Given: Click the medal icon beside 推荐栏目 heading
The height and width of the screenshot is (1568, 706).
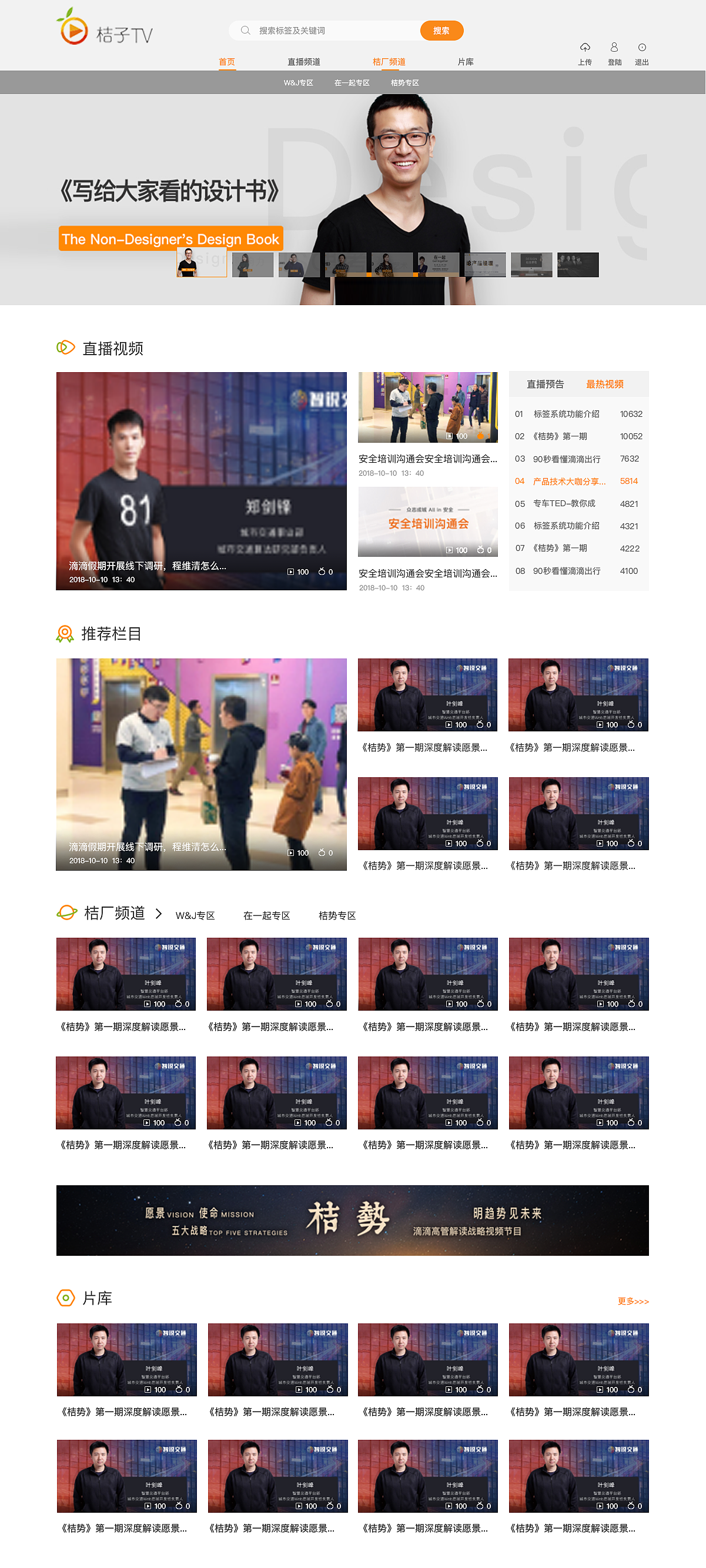Looking at the screenshot, I should (x=65, y=633).
